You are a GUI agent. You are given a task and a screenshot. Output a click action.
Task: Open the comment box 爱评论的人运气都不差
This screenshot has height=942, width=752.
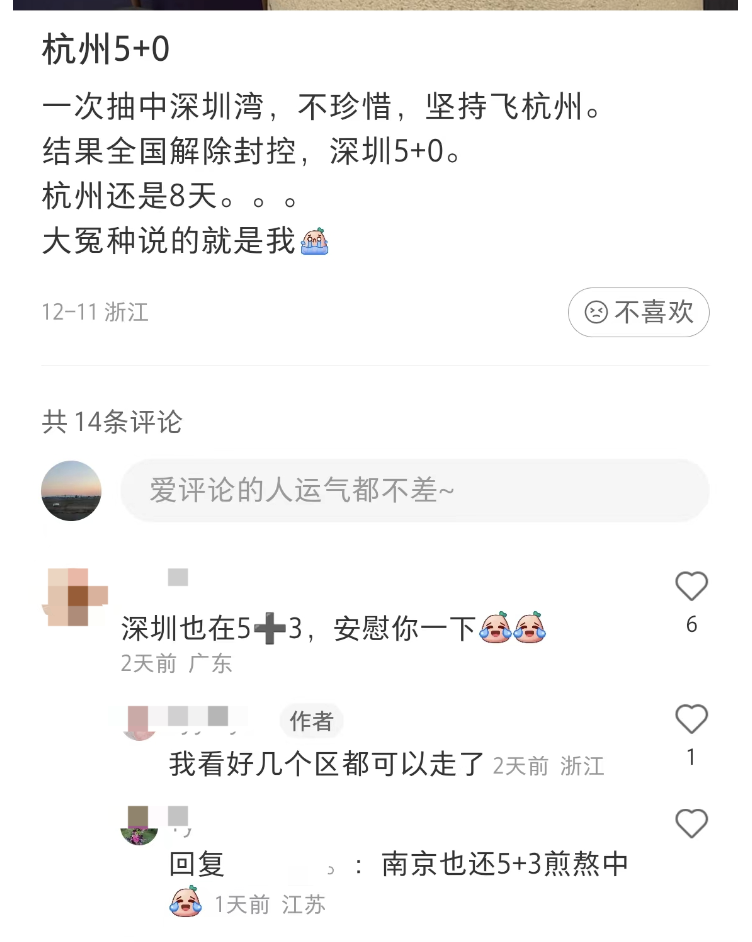pyautogui.click(x=414, y=490)
